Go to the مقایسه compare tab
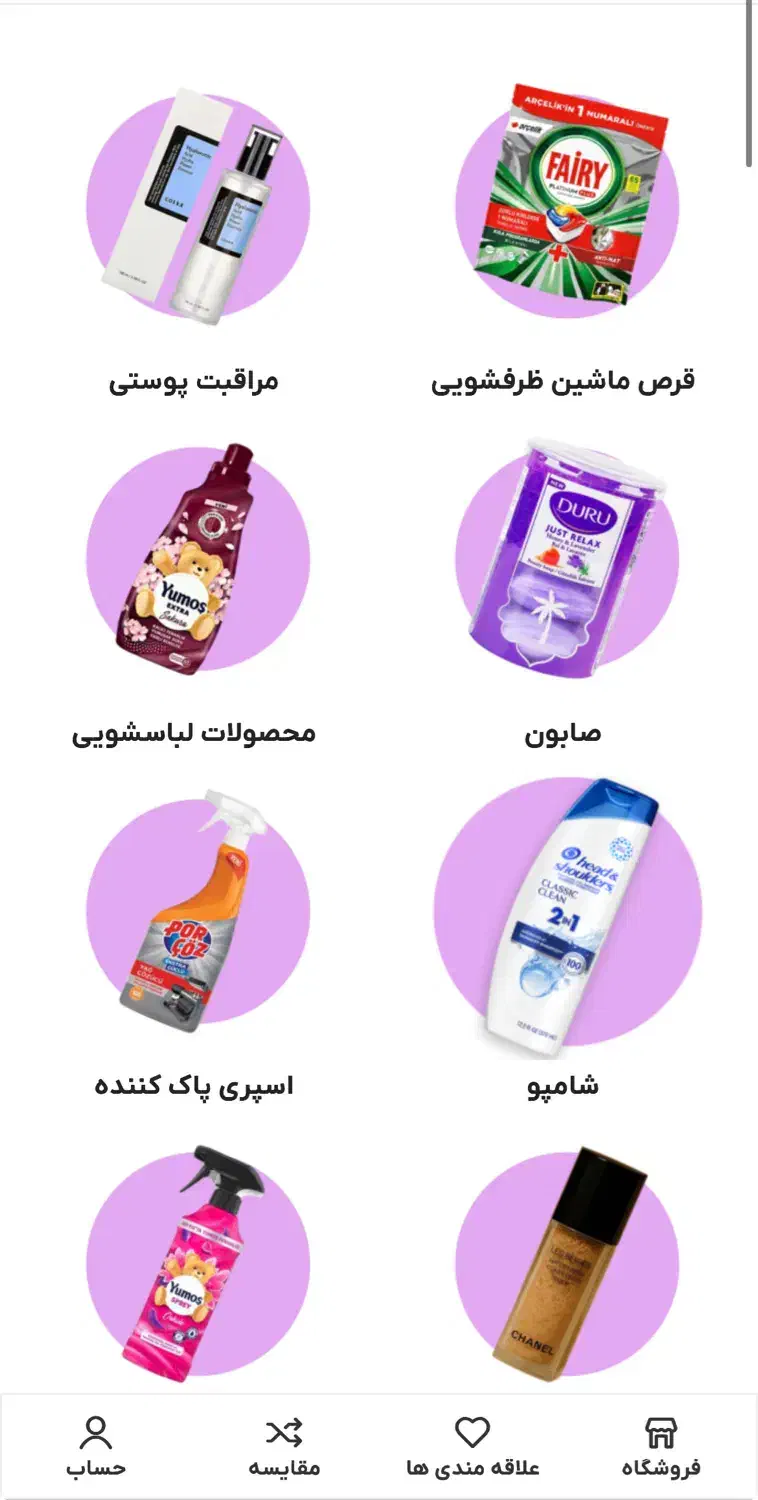The height and width of the screenshot is (1500, 758). coord(284,1446)
